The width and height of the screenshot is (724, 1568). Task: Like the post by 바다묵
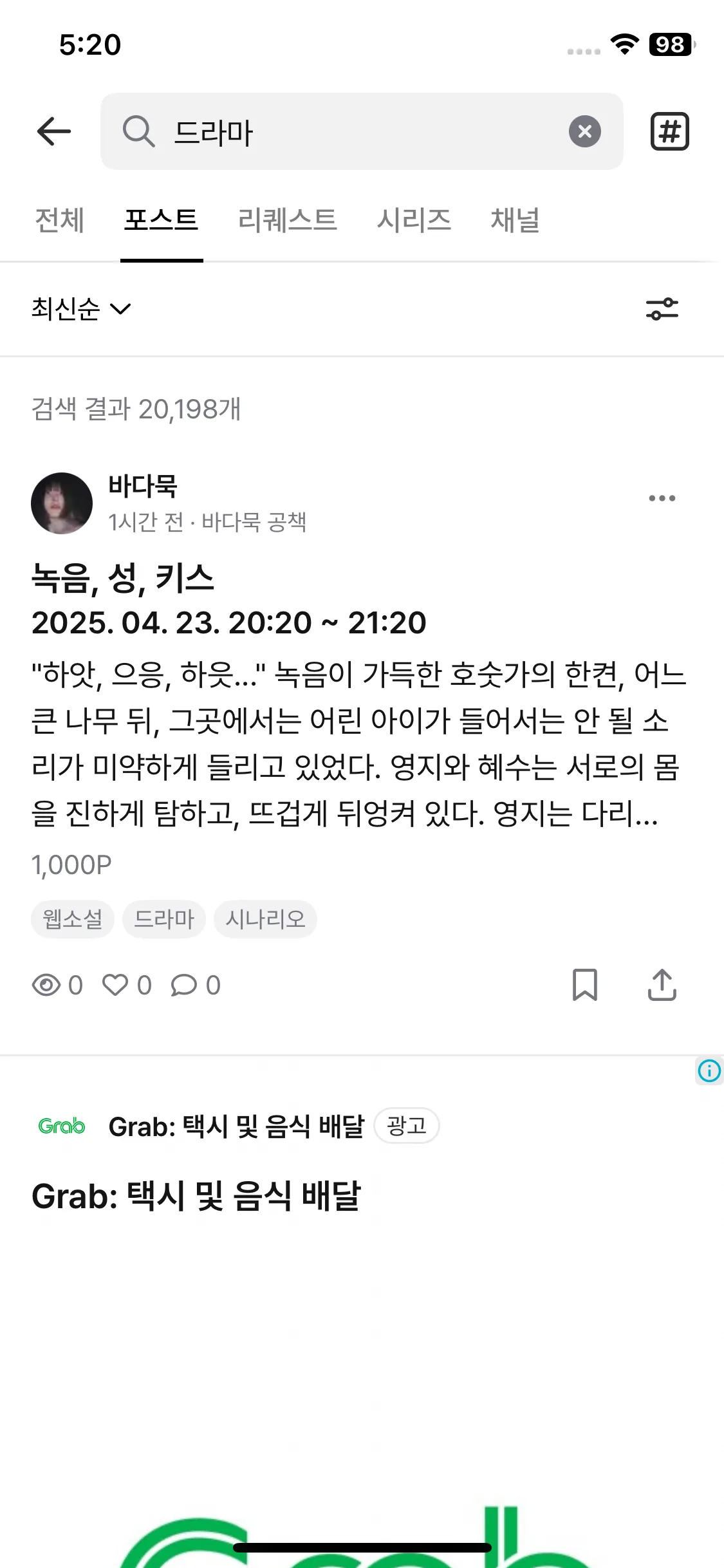tap(116, 985)
